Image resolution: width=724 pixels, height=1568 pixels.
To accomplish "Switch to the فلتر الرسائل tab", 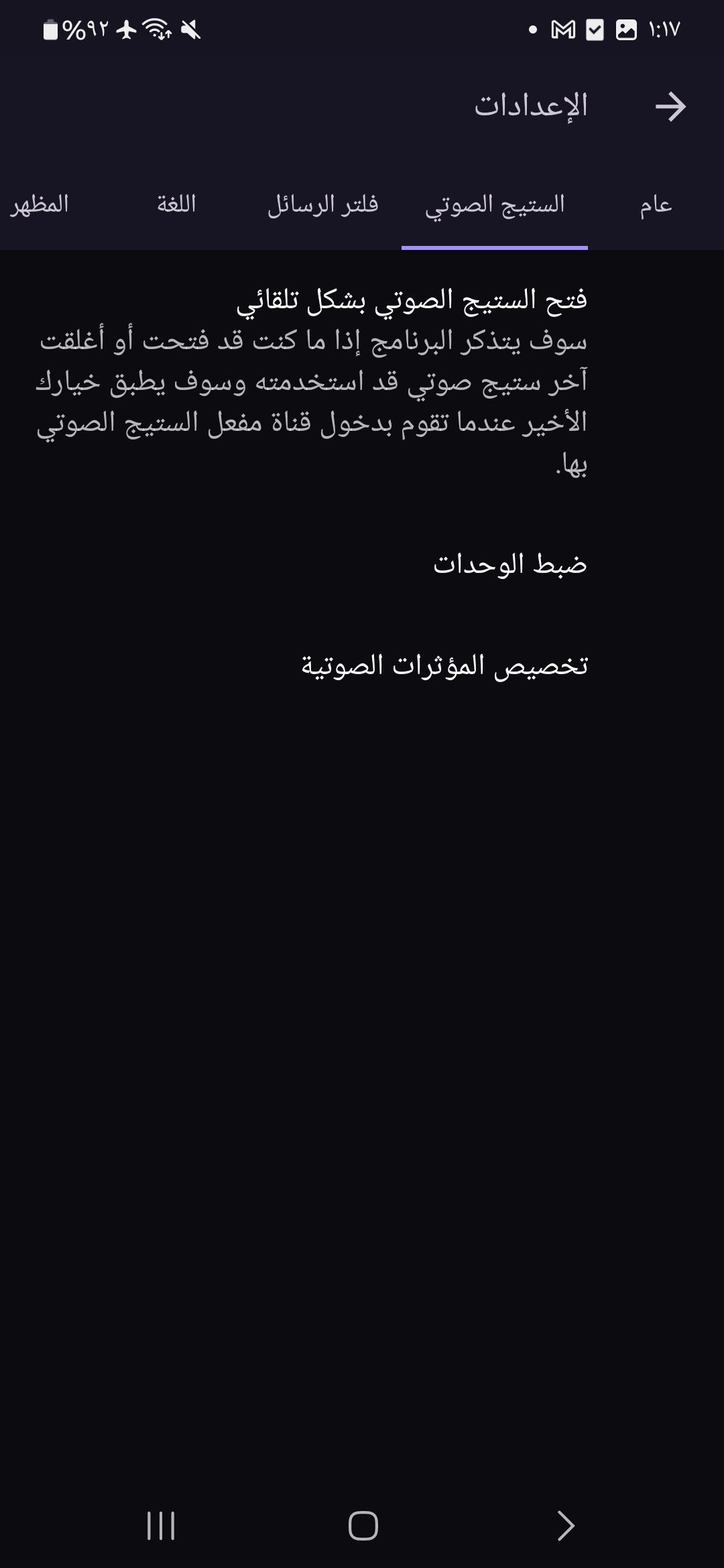I will click(323, 204).
